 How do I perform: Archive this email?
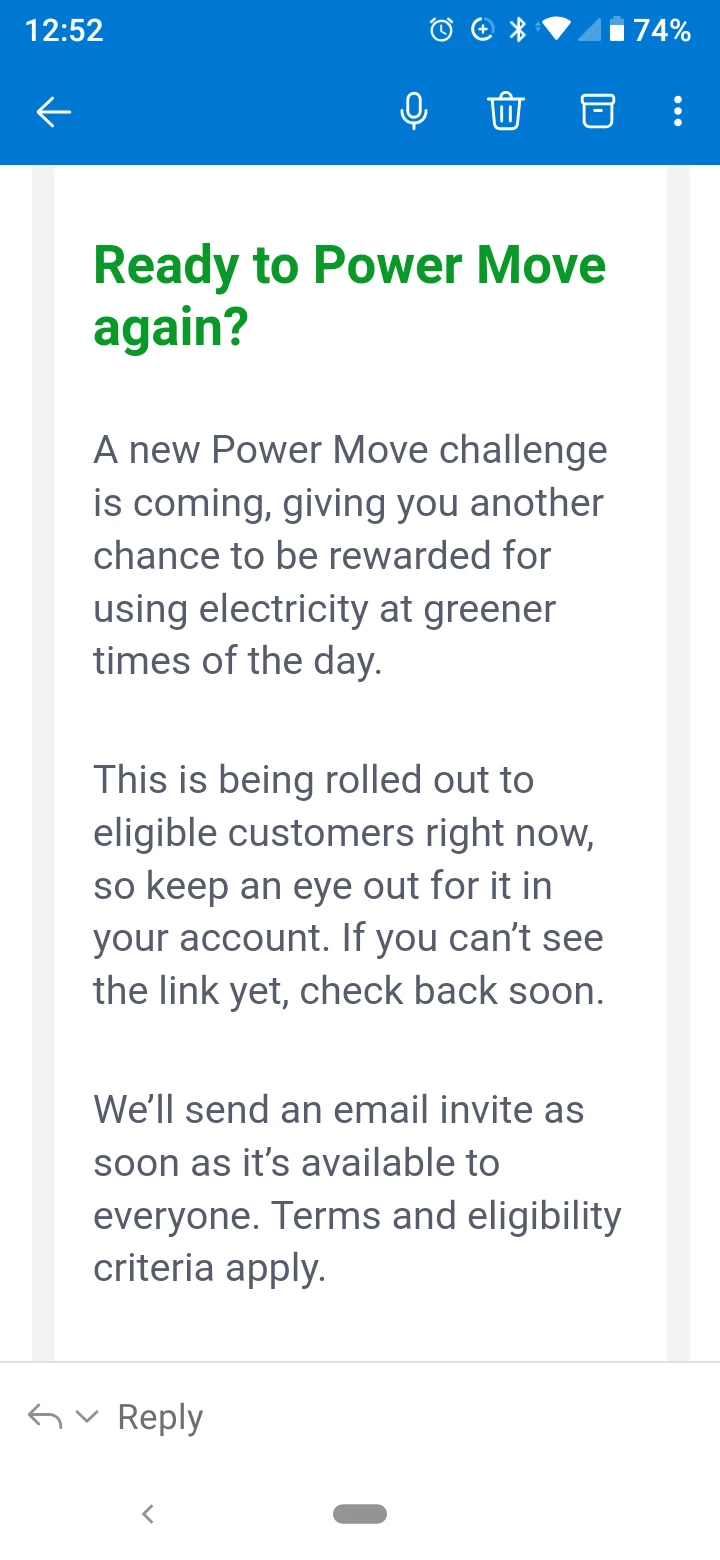597,112
